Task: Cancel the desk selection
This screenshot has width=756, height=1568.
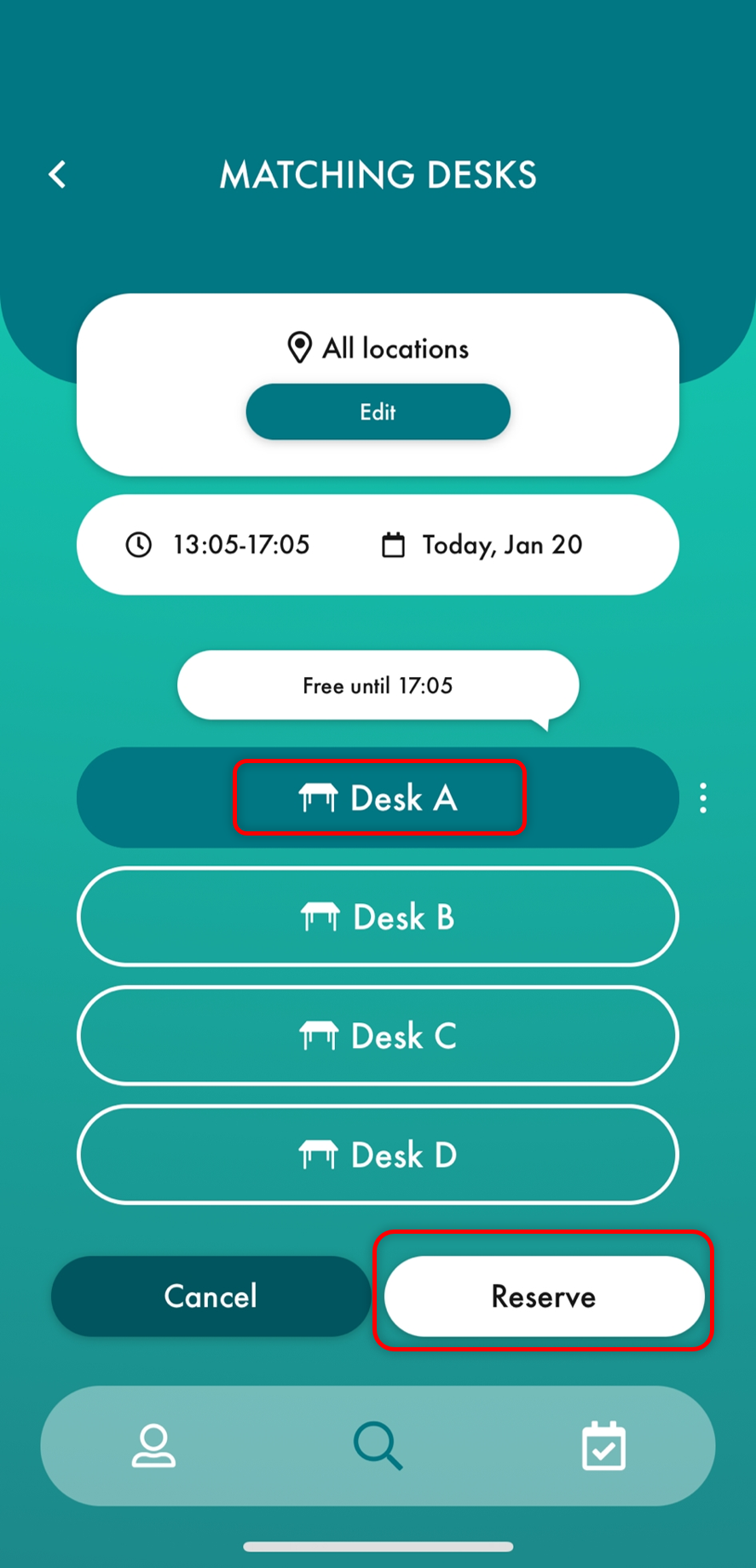Action: tap(211, 1296)
